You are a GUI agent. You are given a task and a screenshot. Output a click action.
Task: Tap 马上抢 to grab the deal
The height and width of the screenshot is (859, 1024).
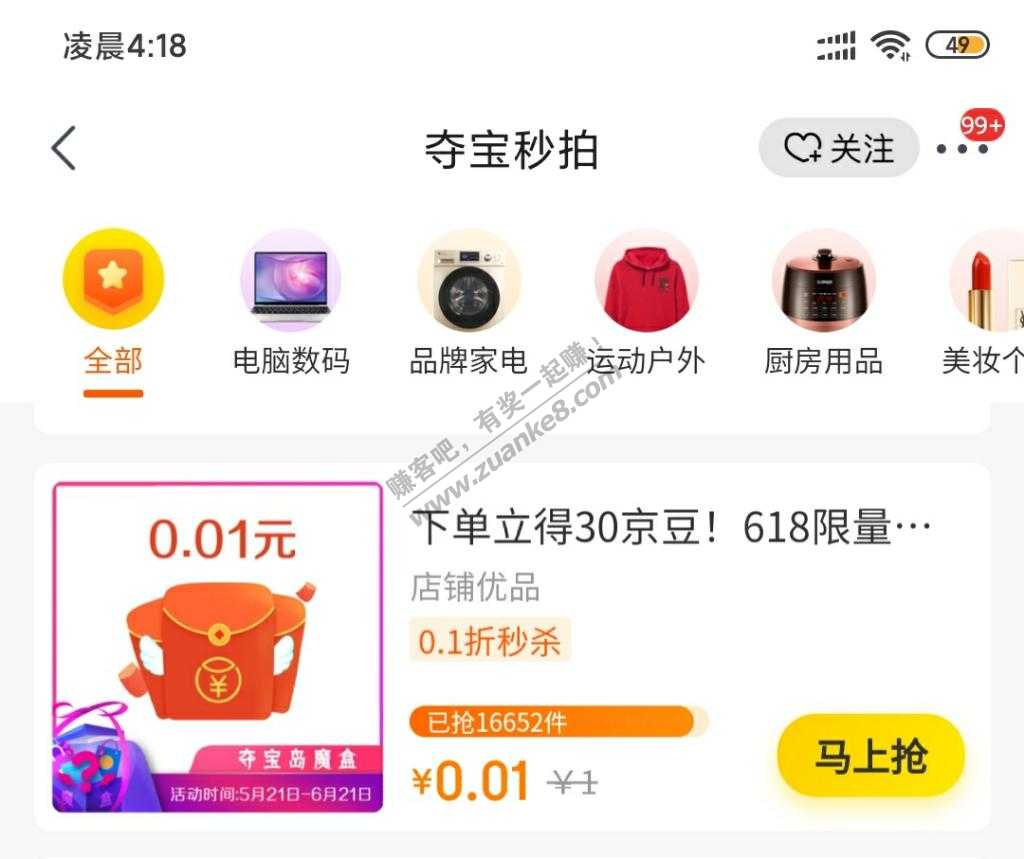click(x=870, y=756)
